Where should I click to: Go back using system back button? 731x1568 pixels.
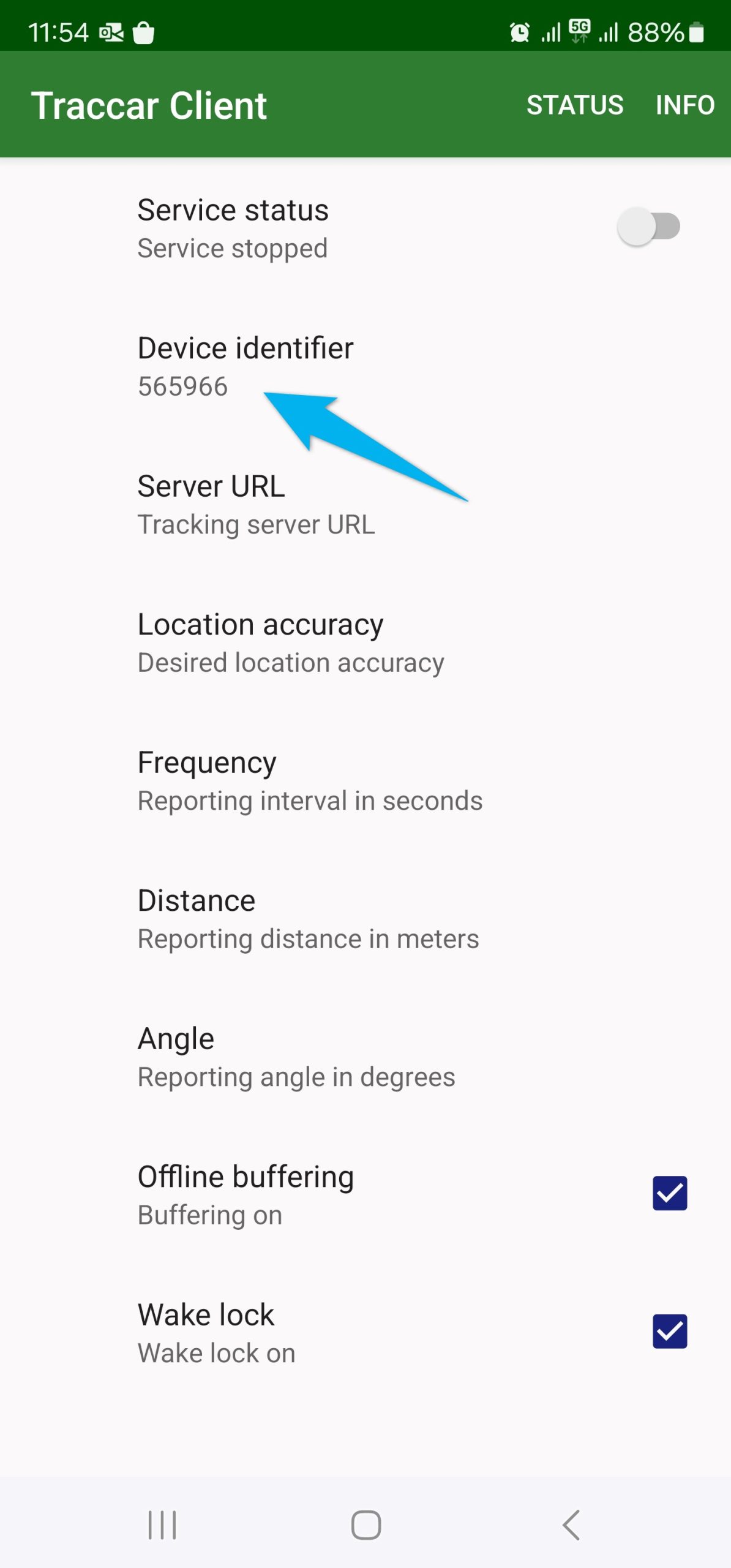(x=571, y=1525)
